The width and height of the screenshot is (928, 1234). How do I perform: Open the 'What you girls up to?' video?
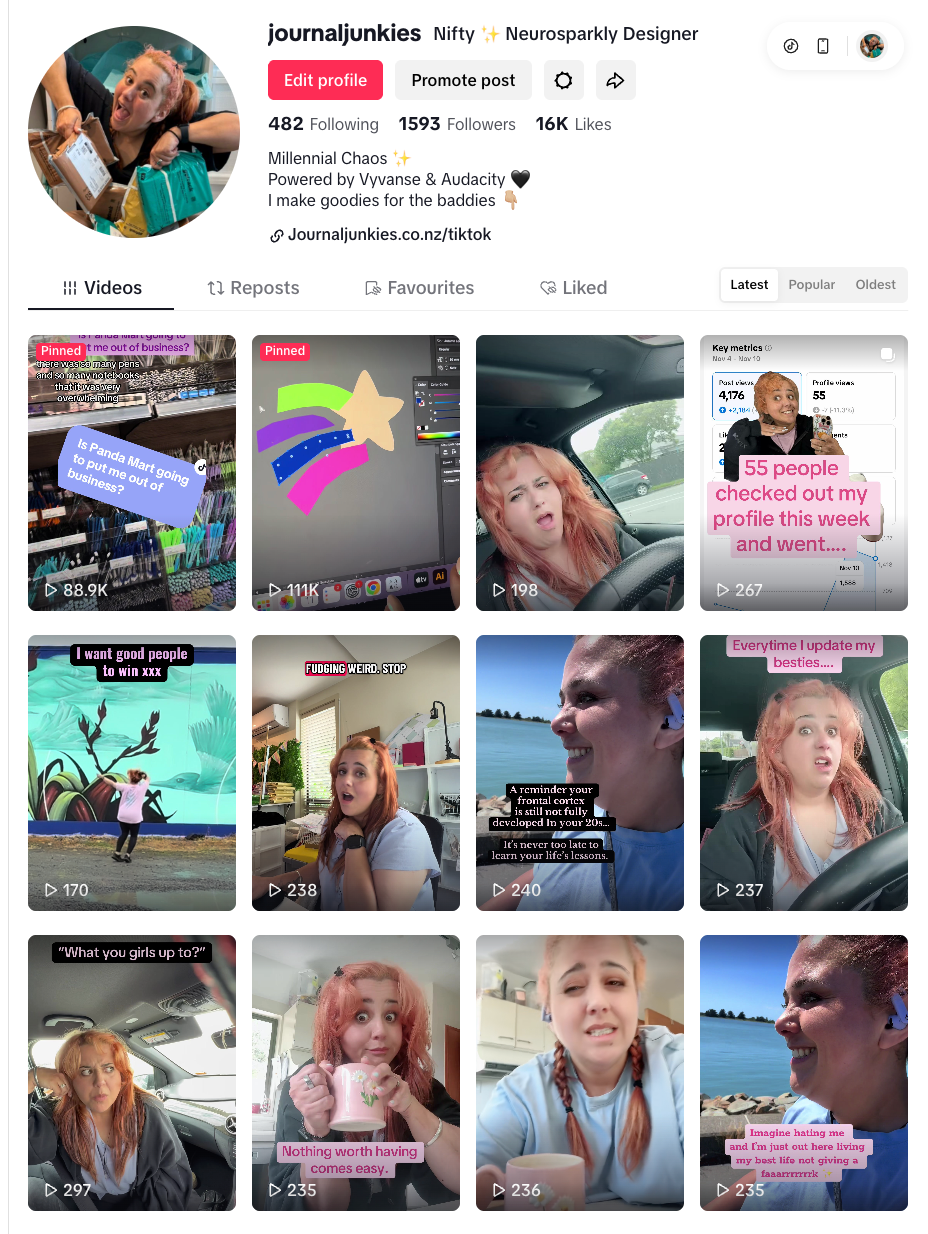click(x=132, y=1072)
